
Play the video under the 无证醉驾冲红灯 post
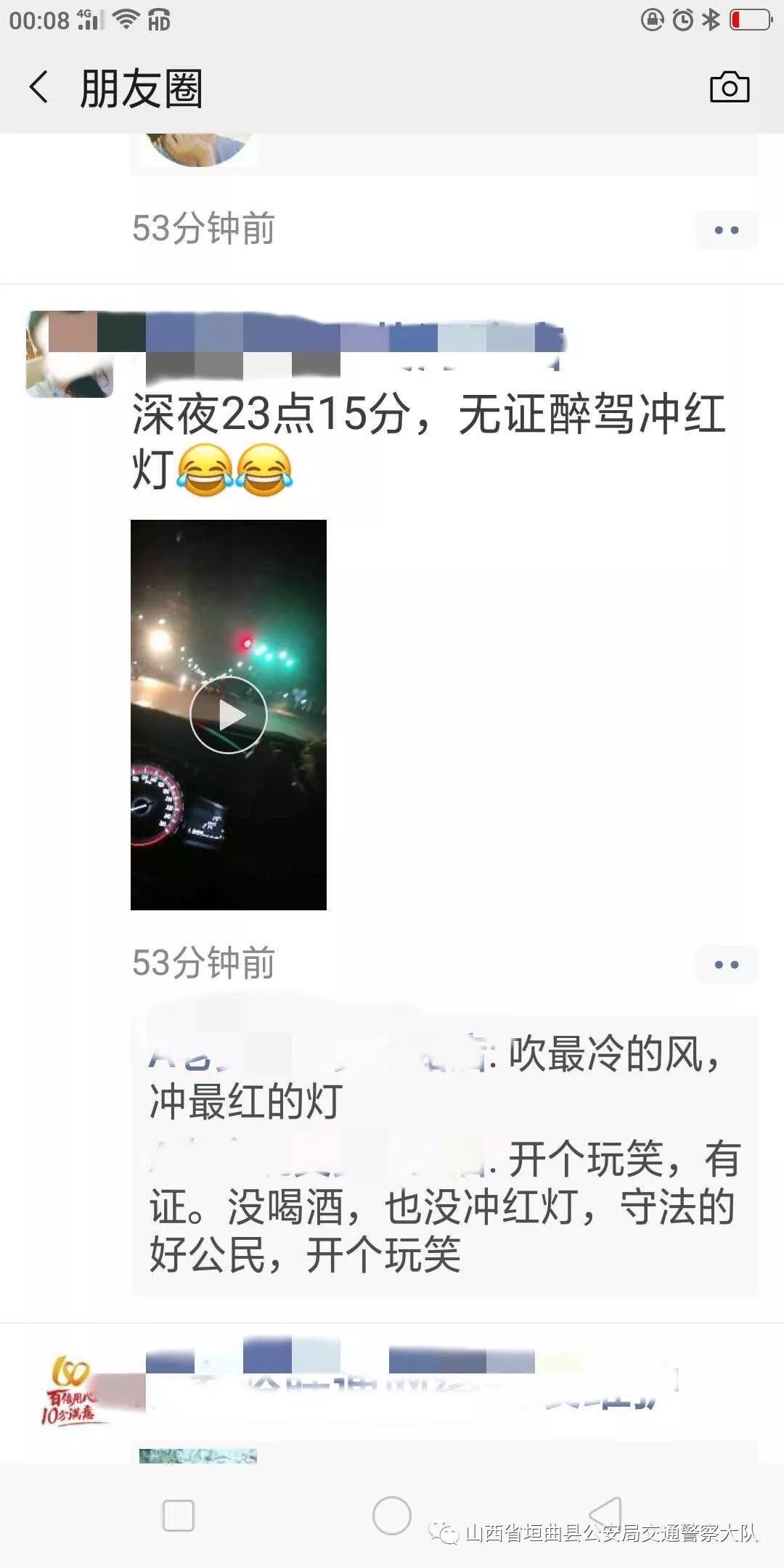pos(229,715)
